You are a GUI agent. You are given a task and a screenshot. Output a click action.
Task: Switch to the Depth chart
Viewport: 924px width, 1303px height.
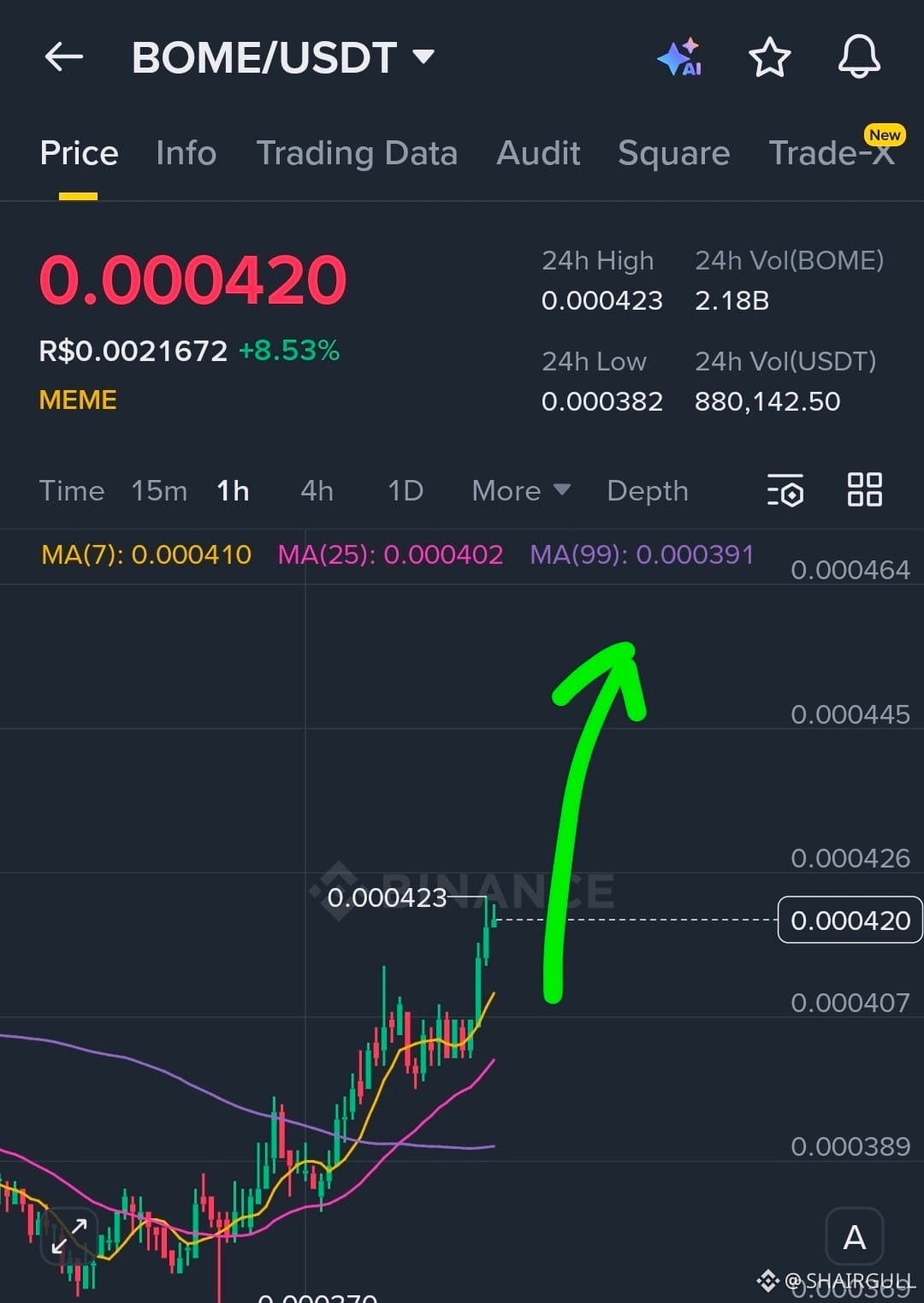[647, 491]
